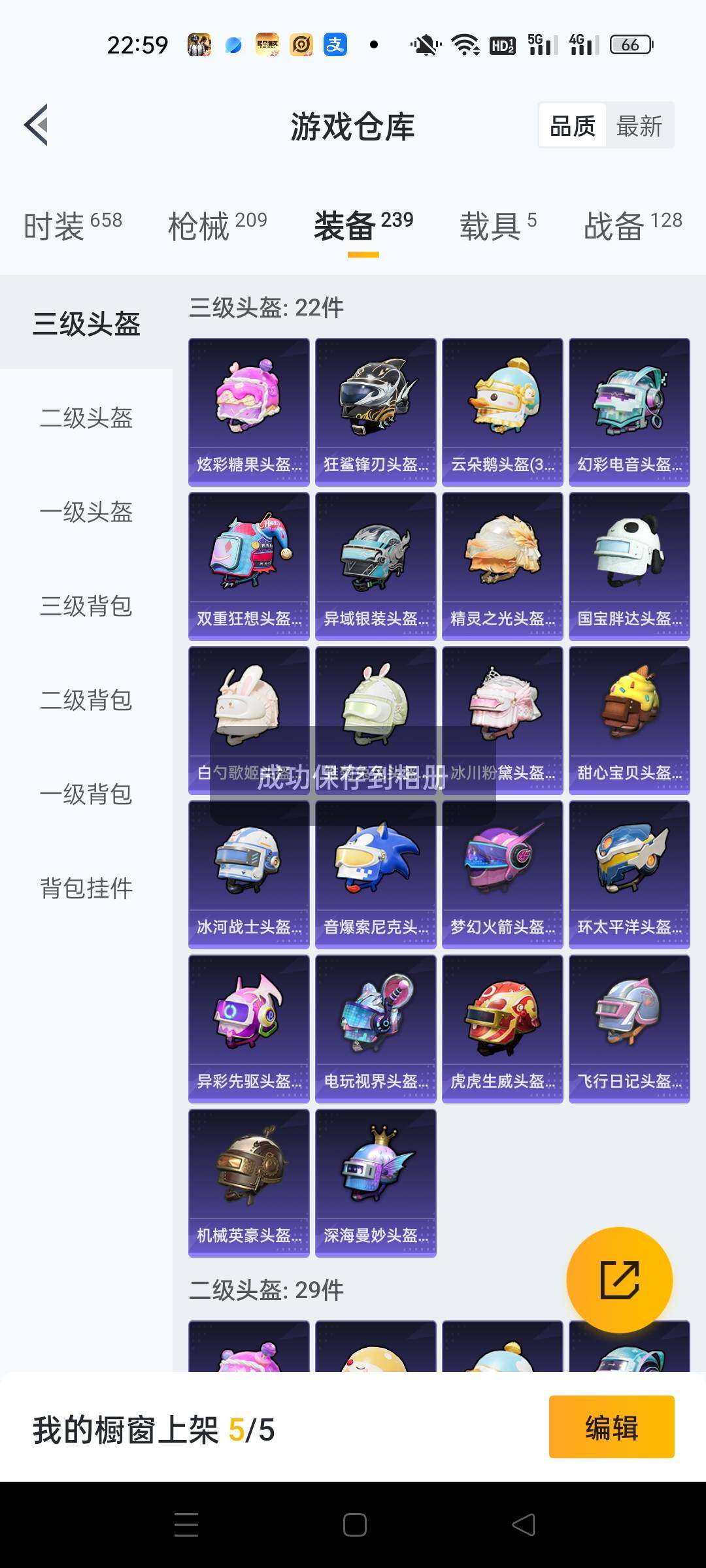Sort inventory by 最新

pos(639,125)
